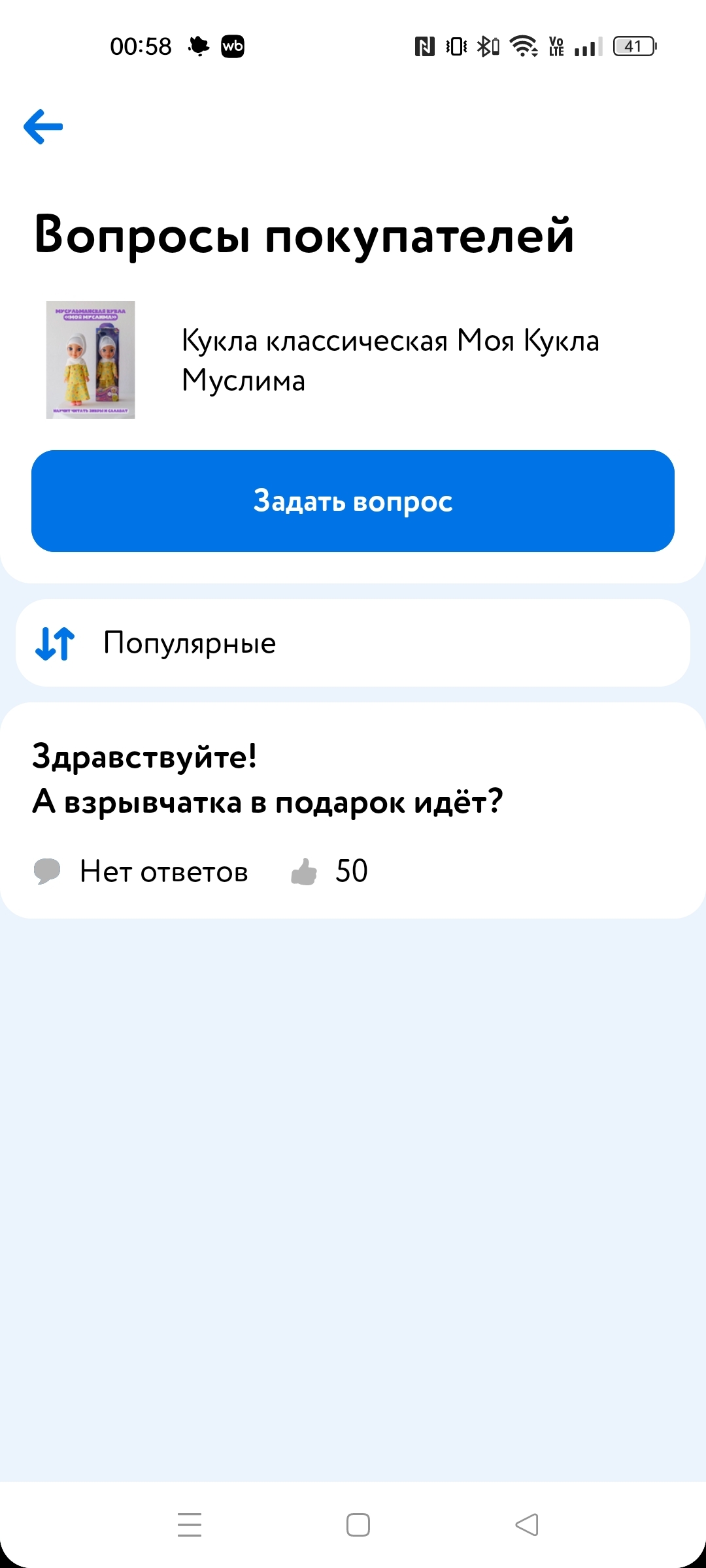Tap the Задать вопрос button
This screenshot has width=706, height=1568.
(353, 501)
